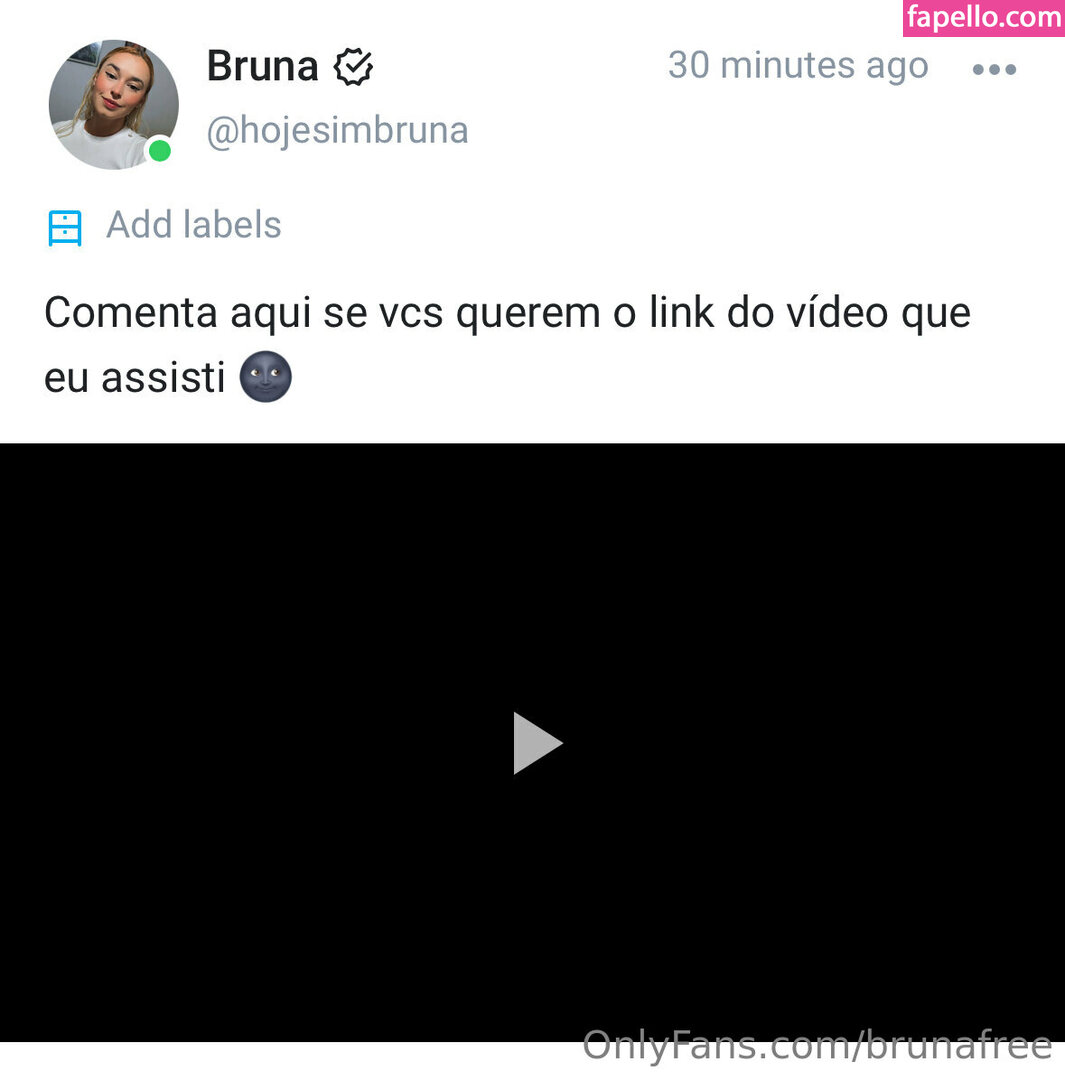Tap Add labels under the profile

pyautogui.click(x=193, y=226)
